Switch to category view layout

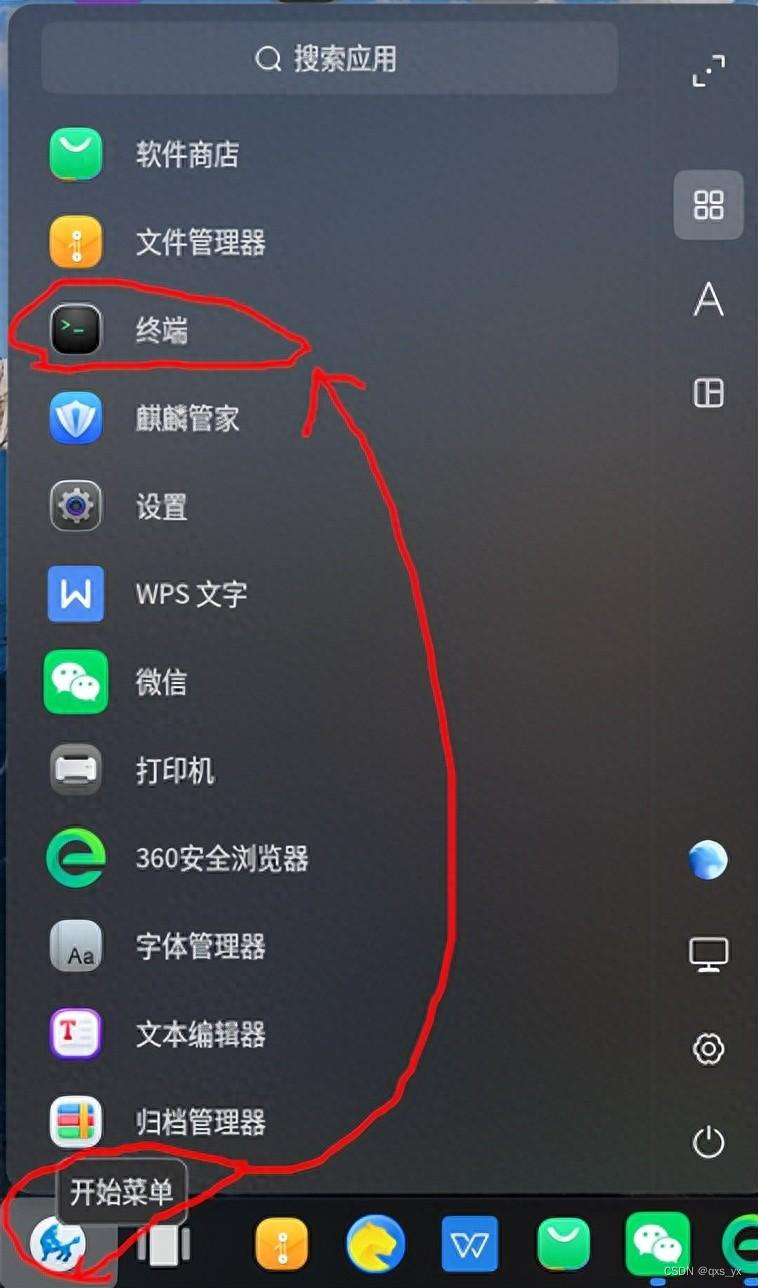click(x=708, y=393)
